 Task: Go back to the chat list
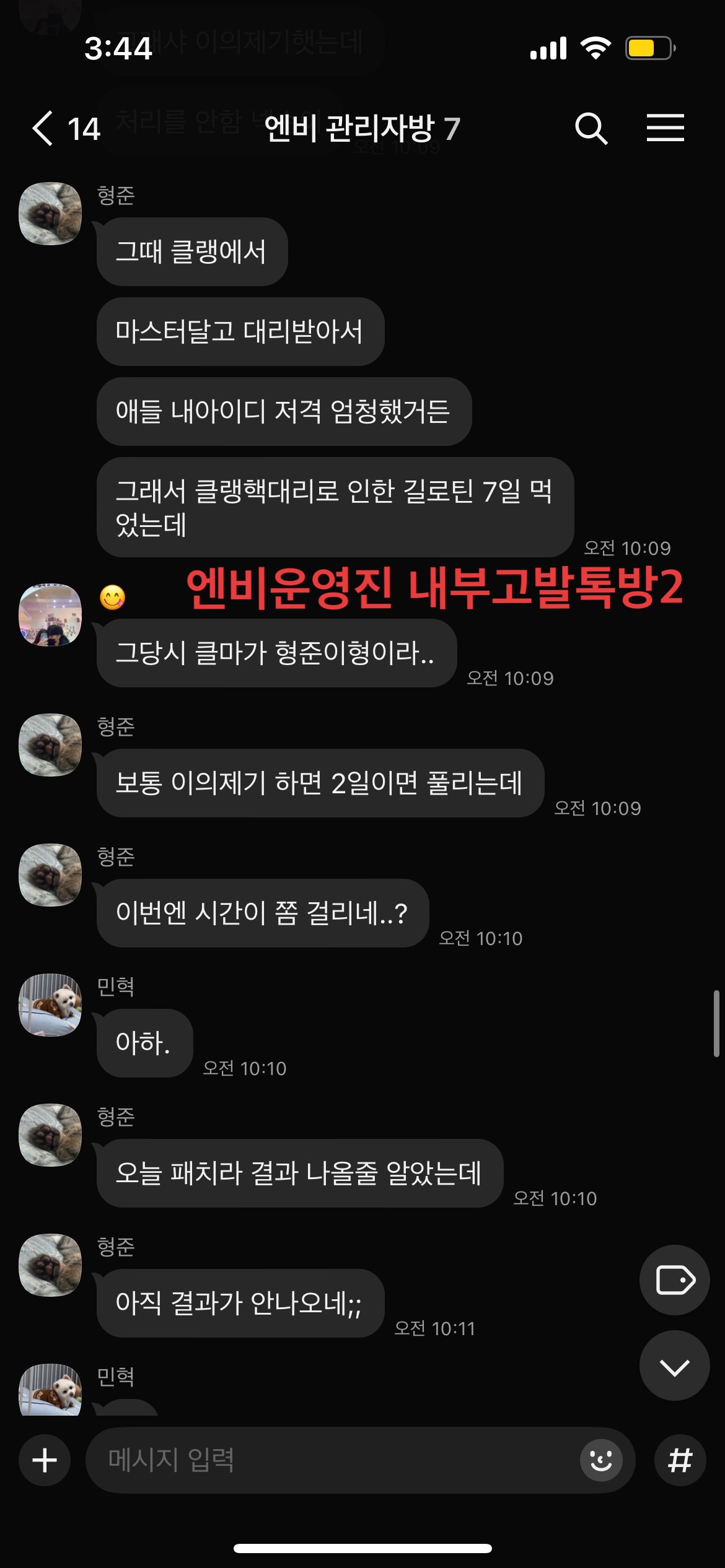point(43,129)
